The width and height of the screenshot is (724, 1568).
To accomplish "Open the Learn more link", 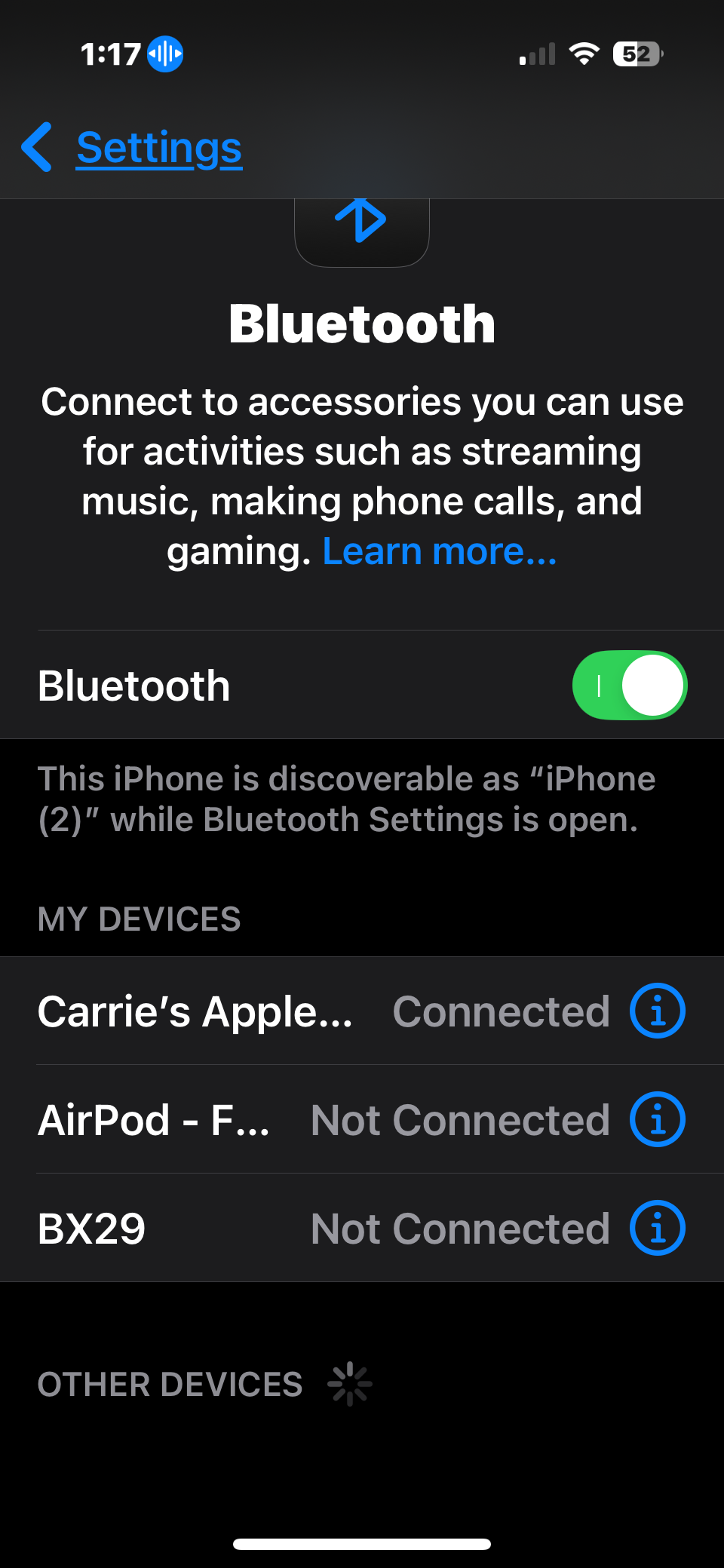I will [x=439, y=551].
